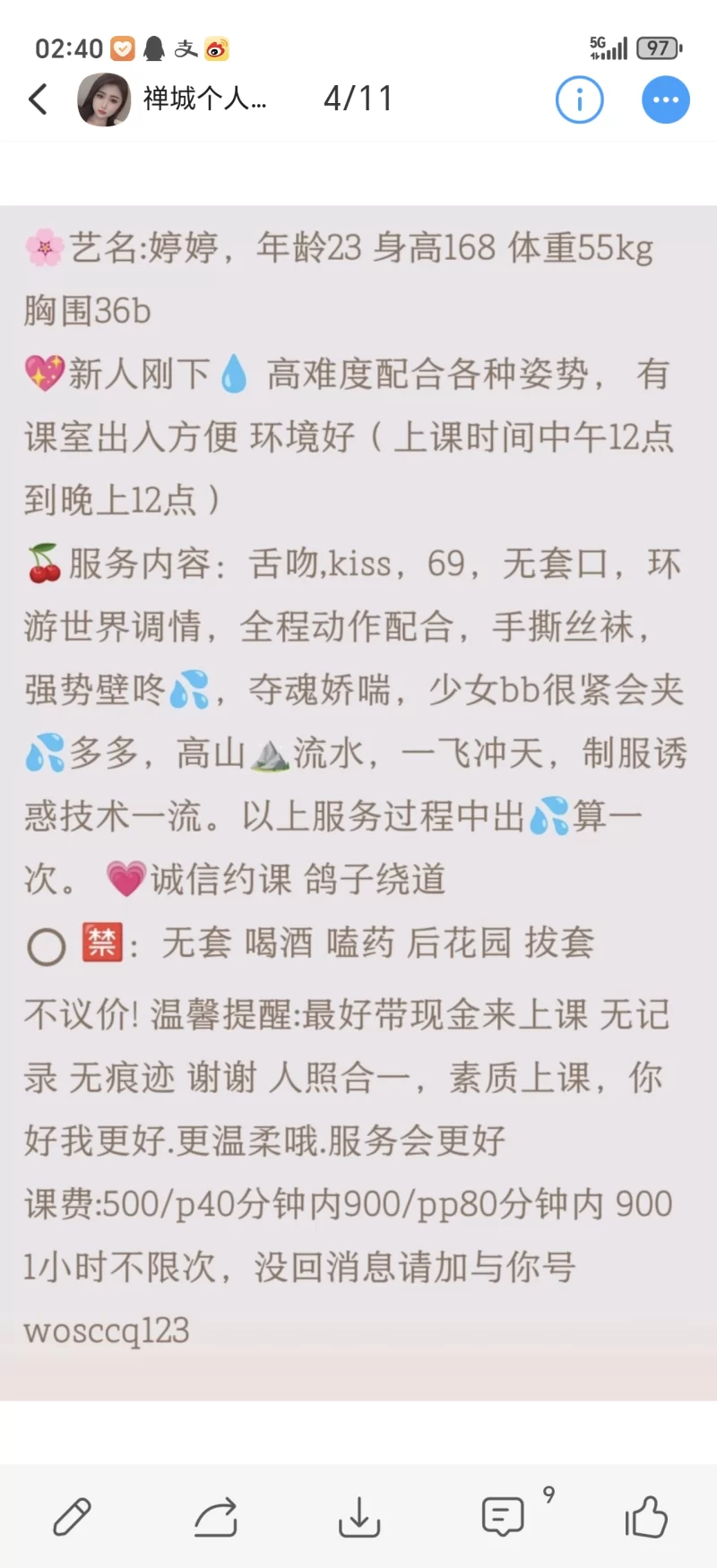
Task: Open the comments on this photo
Action: (503, 1518)
